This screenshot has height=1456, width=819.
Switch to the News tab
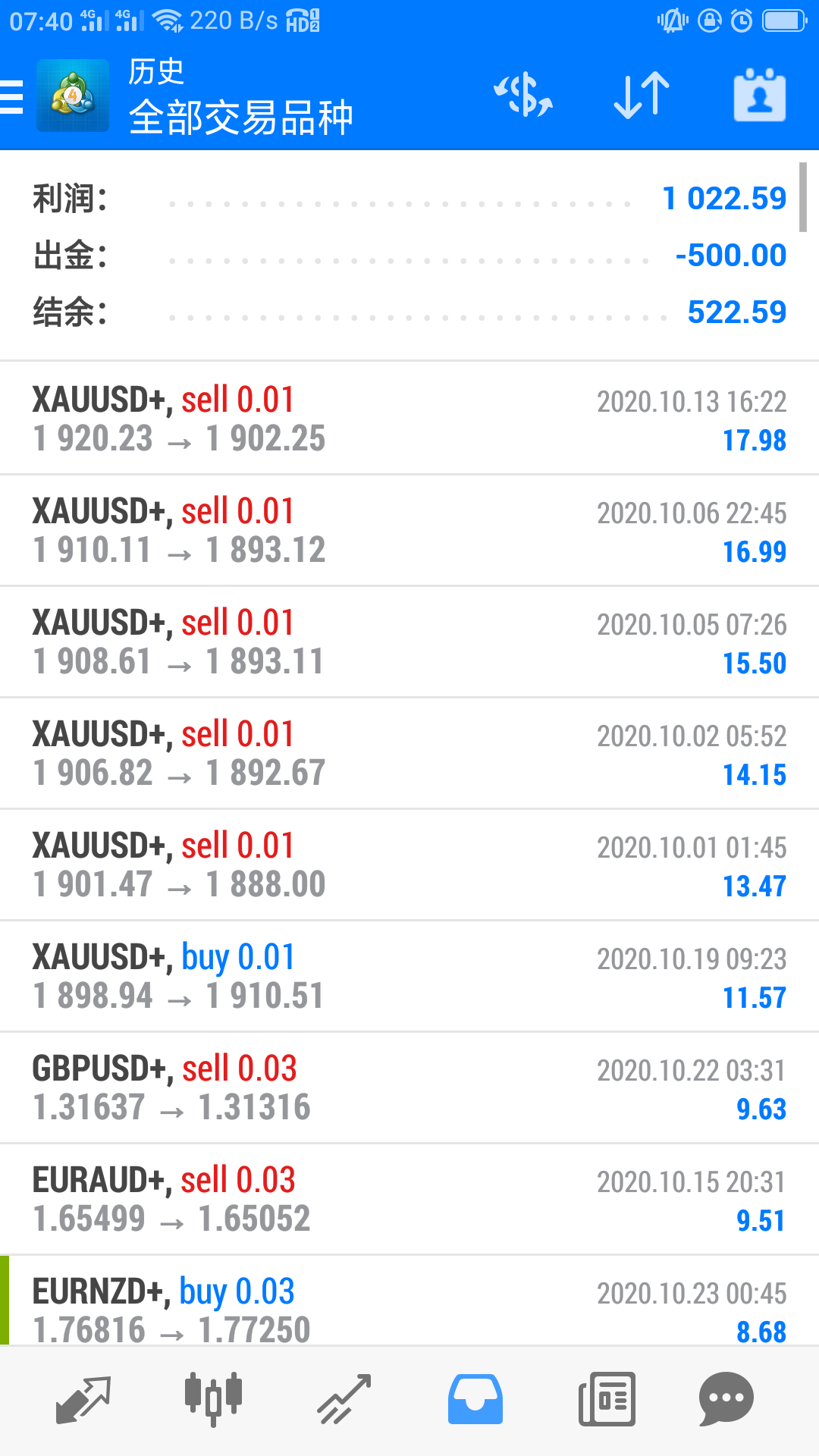click(607, 1399)
